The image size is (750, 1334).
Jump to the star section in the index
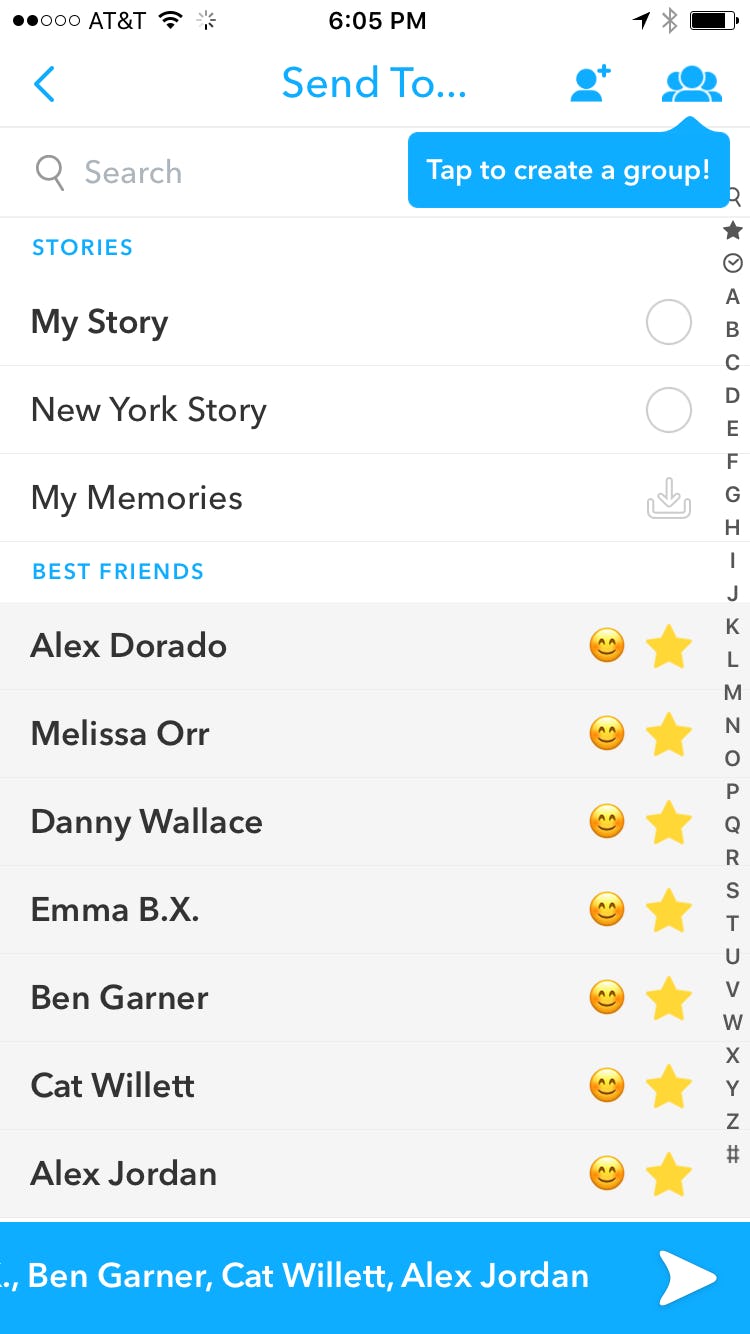click(732, 231)
